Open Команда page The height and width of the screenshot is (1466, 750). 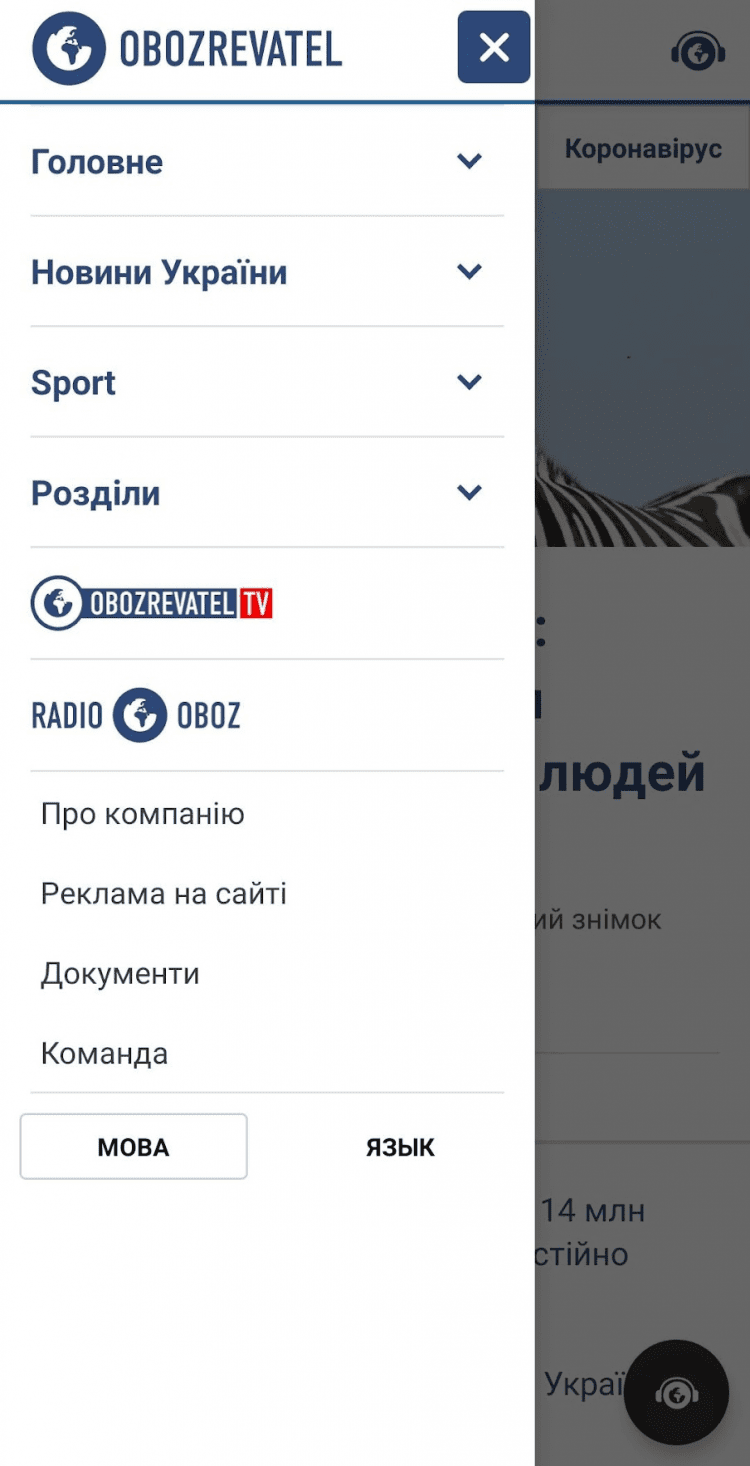pos(104,1053)
